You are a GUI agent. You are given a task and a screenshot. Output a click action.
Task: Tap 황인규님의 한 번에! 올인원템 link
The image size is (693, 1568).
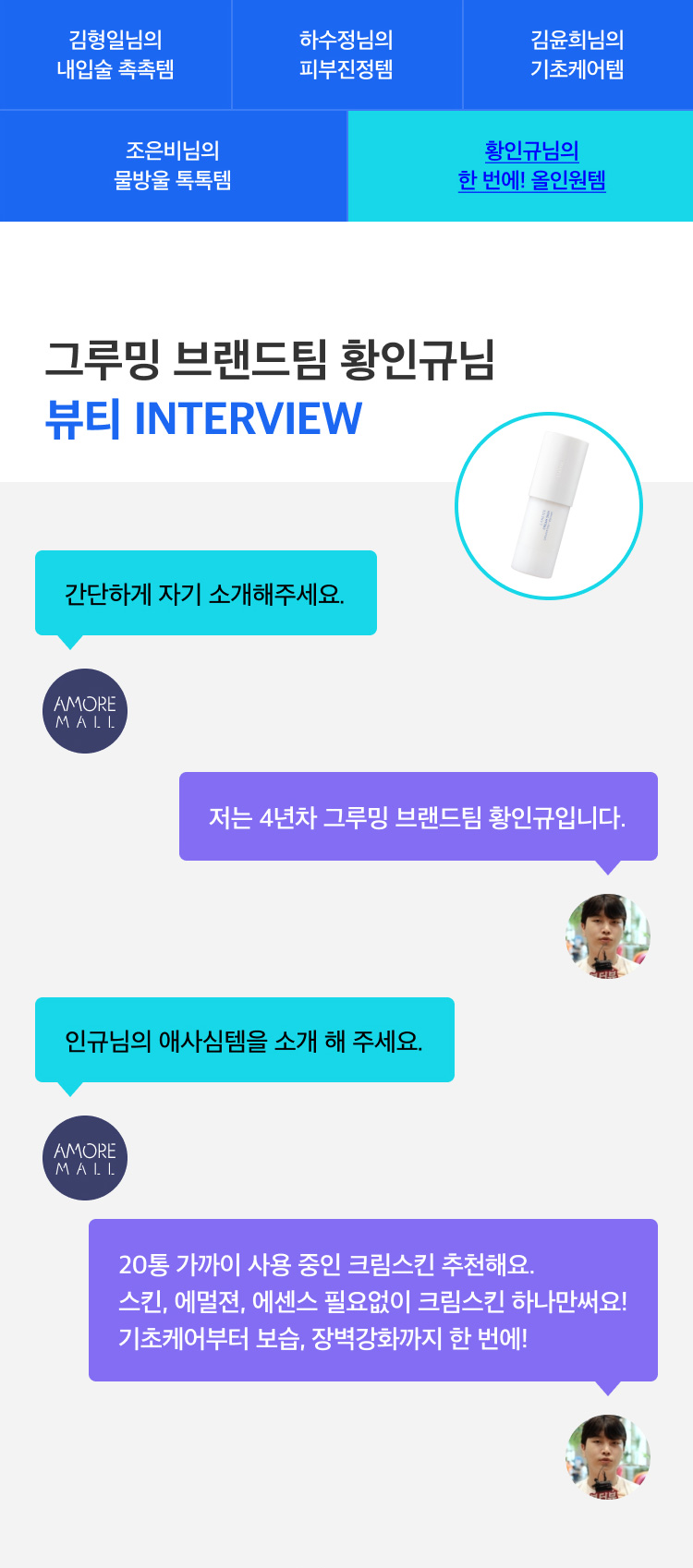coord(532,166)
